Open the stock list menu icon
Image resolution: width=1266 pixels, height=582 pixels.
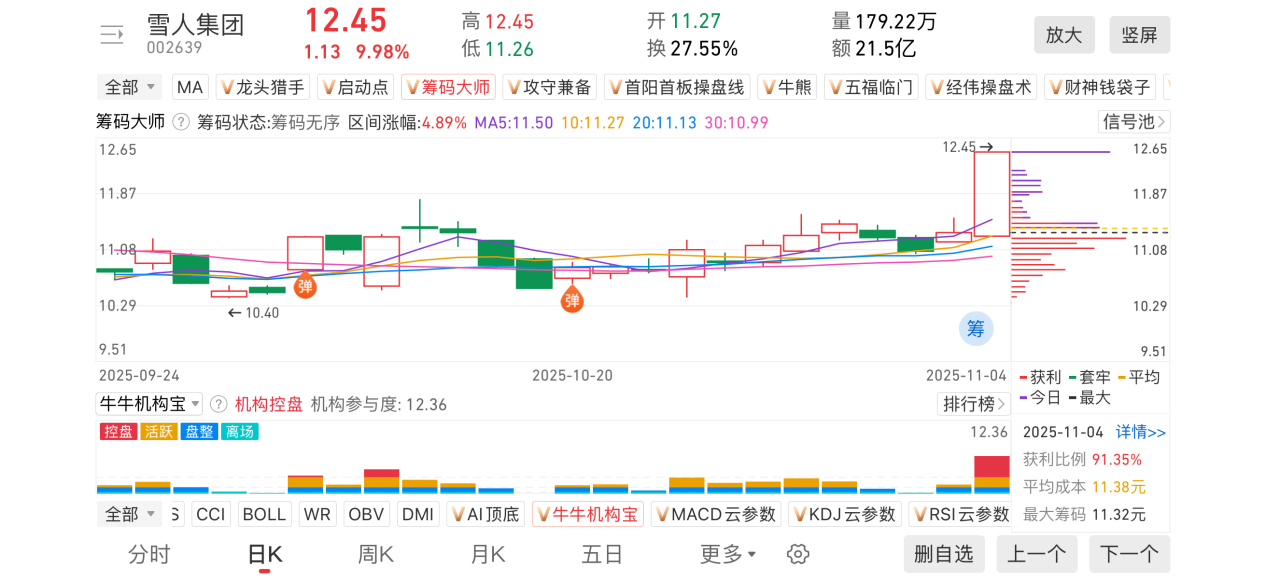coord(111,35)
